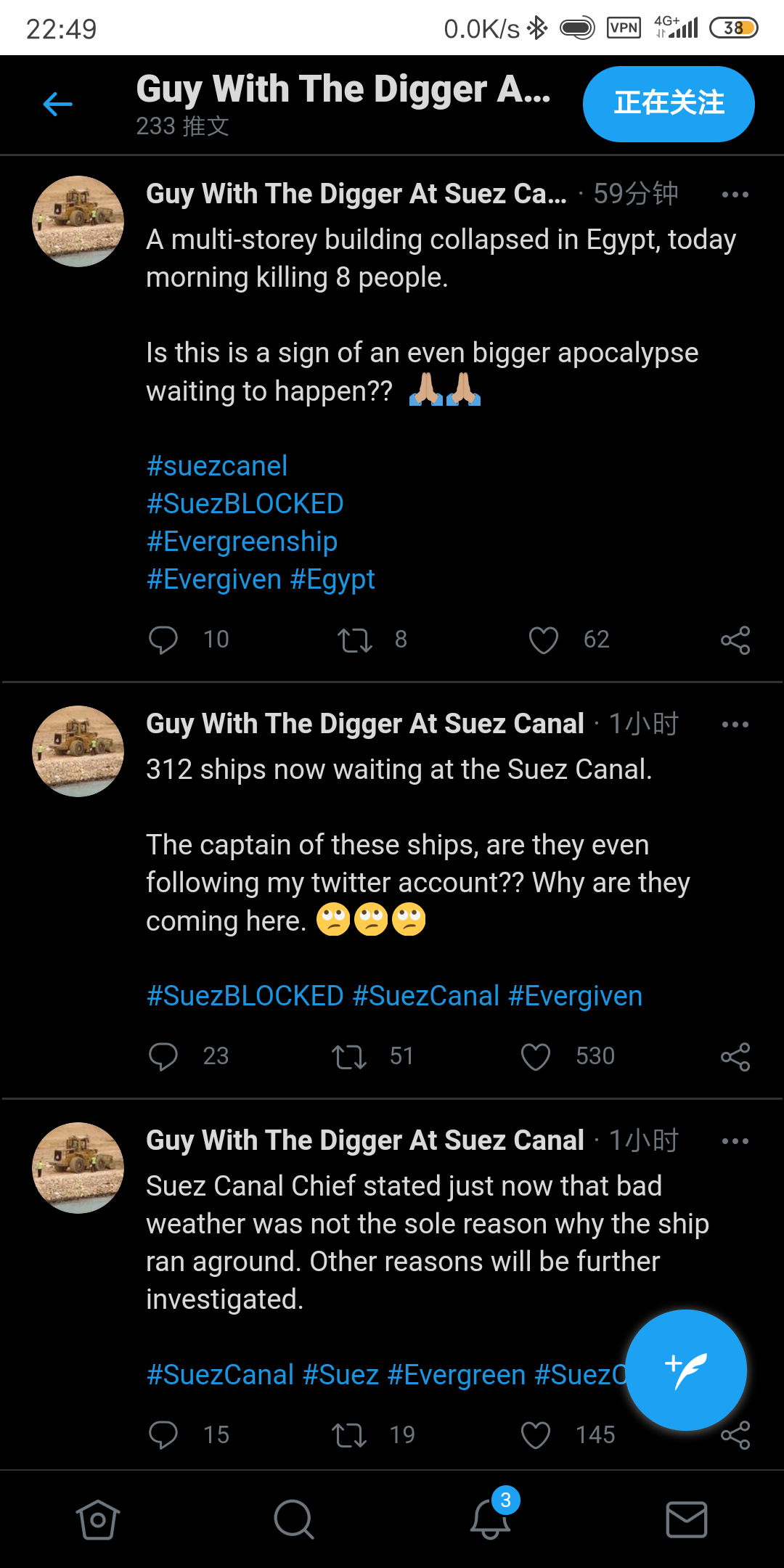The width and height of the screenshot is (784, 1568).
Task: Like the tweet with 62 likes
Action: 543,640
